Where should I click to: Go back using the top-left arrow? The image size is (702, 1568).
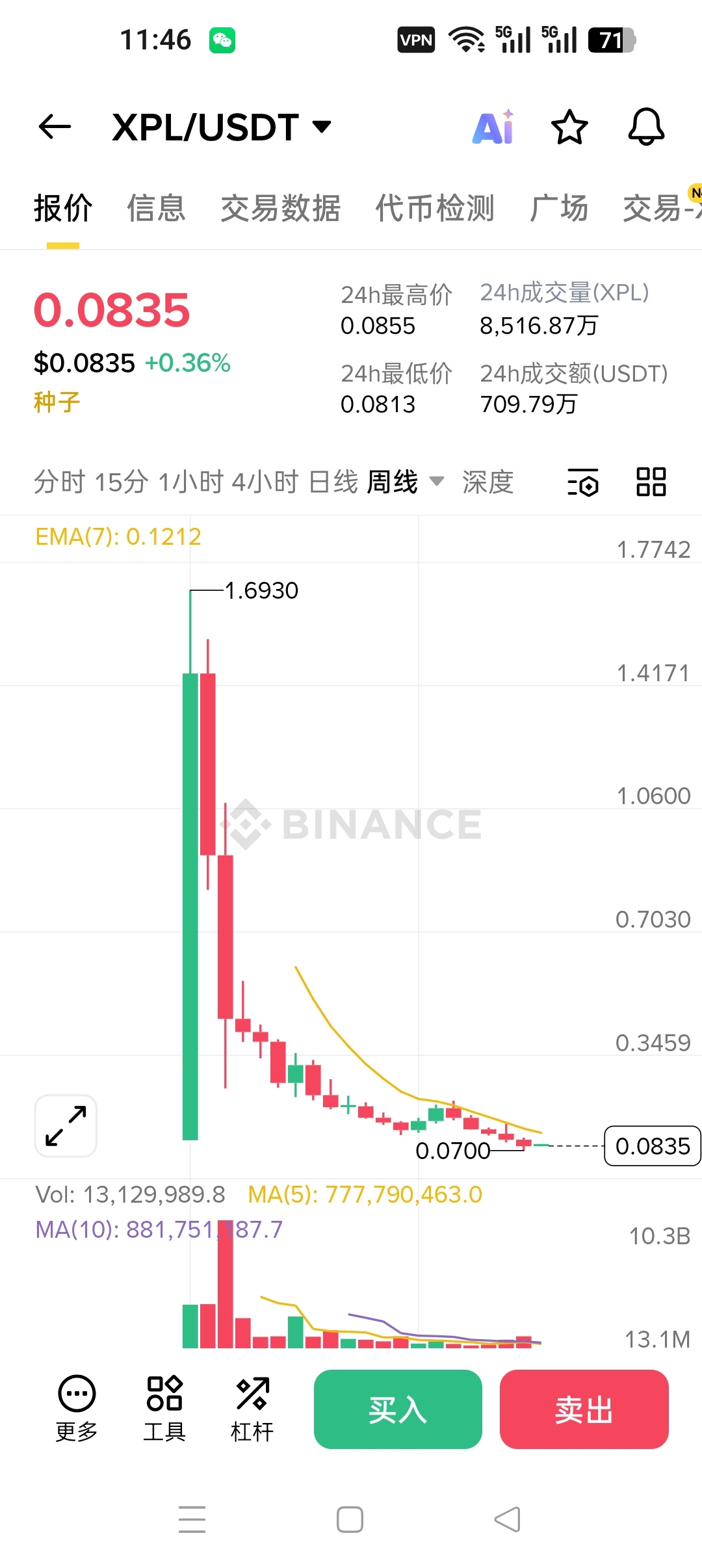coord(55,127)
